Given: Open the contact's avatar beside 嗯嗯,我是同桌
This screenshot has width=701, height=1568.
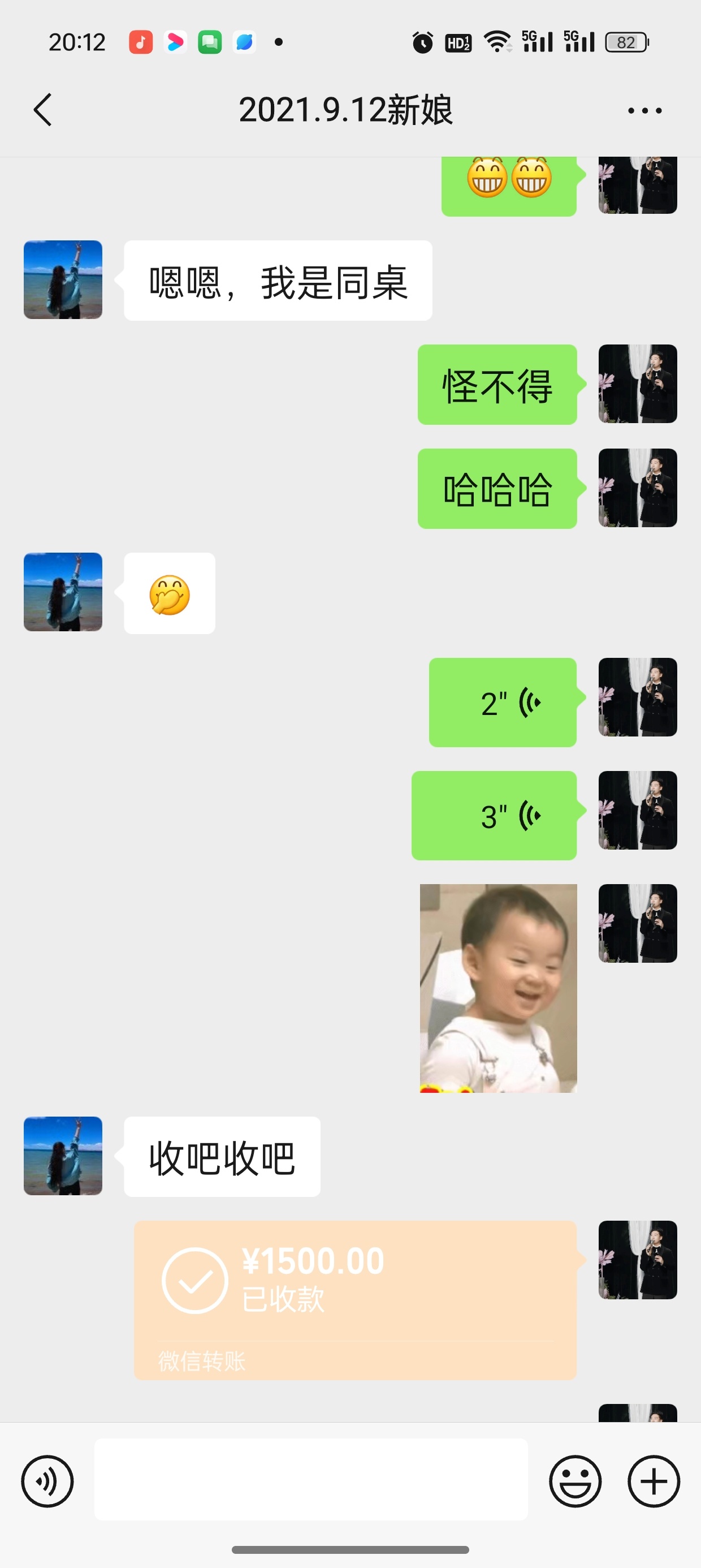Looking at the screenshot, I should pos(63,280).
